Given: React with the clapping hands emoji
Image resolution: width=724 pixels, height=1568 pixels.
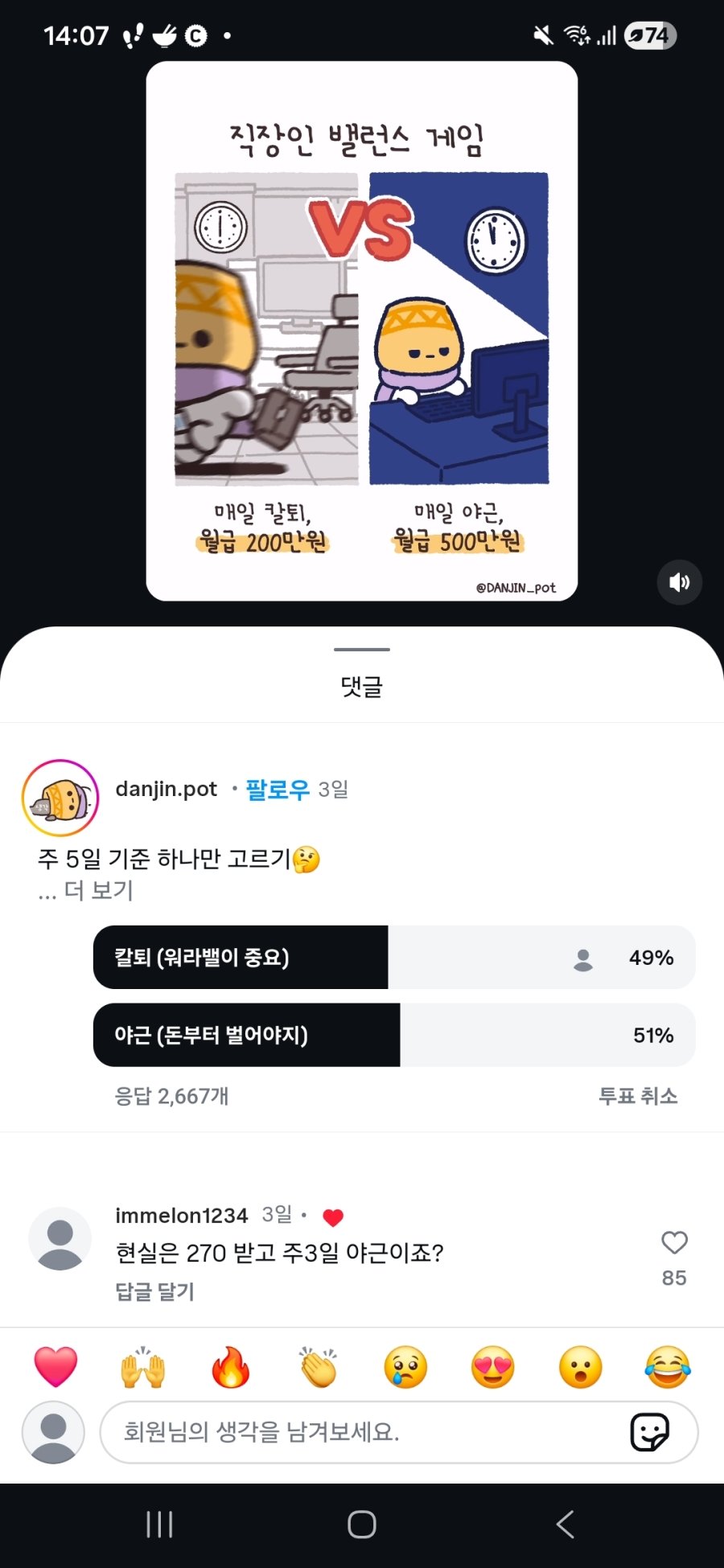Looking at the screenshot, I should 319,1367.
